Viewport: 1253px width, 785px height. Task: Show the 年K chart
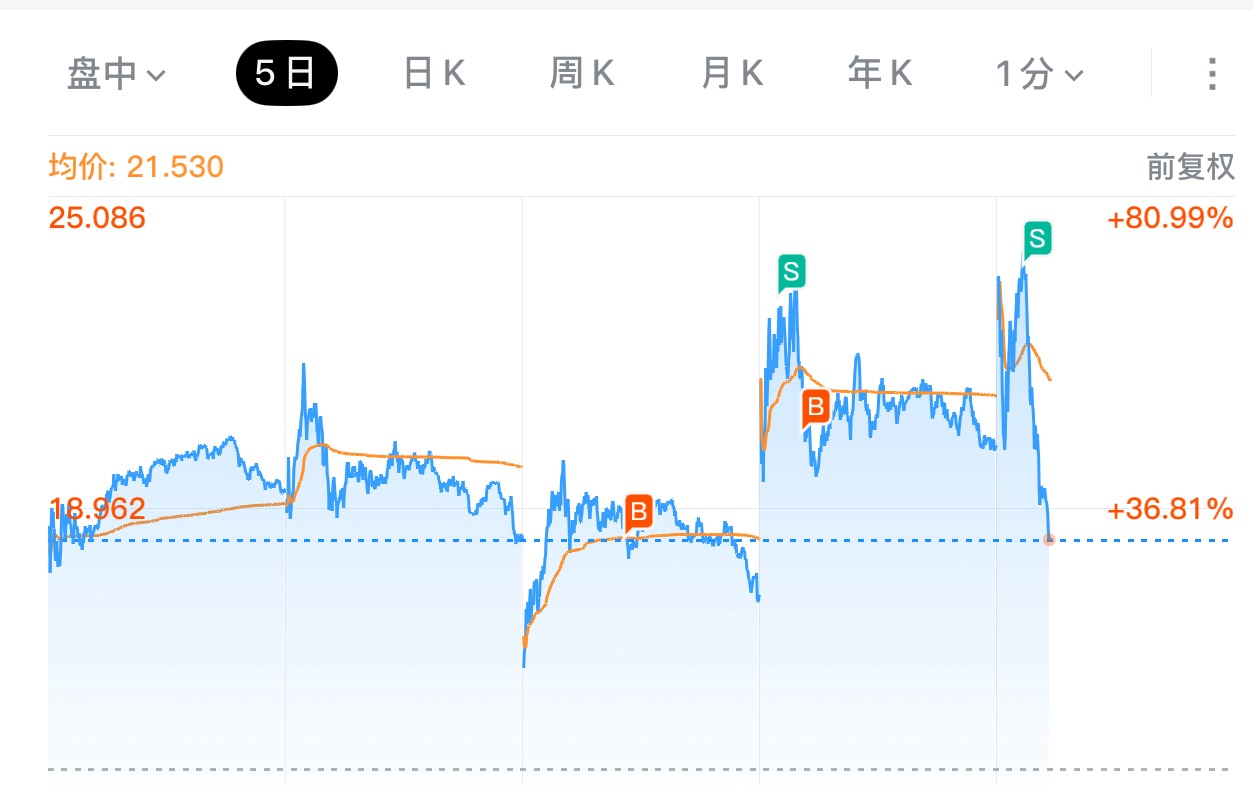click(x=880, y=74)
